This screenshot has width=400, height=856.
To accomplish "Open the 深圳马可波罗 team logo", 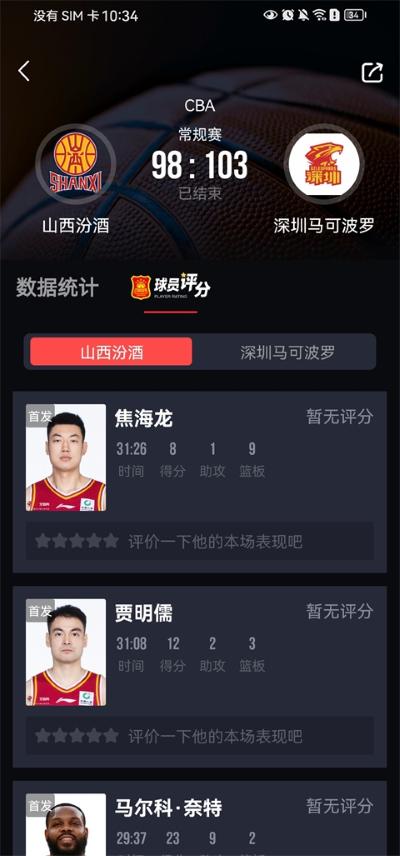I will [324, 164].
